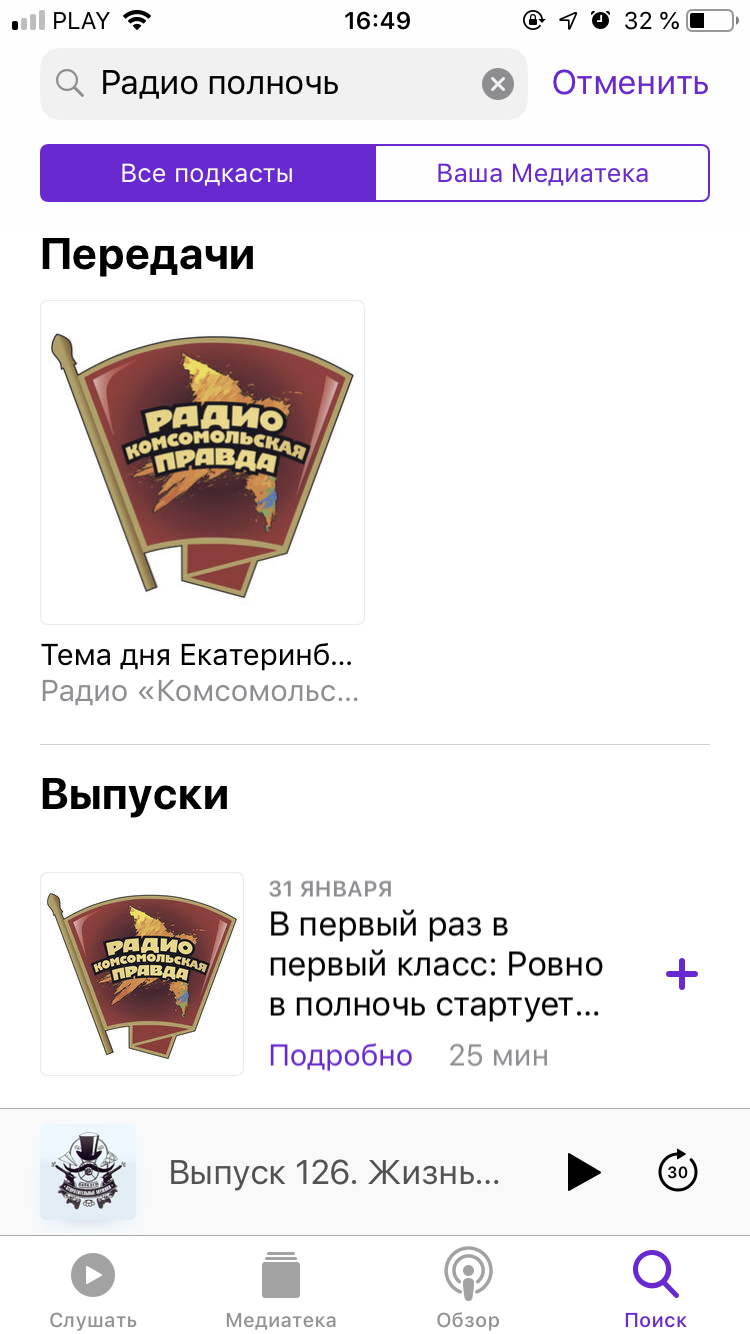Add the 31 января episode with plus

pos(681,974)
